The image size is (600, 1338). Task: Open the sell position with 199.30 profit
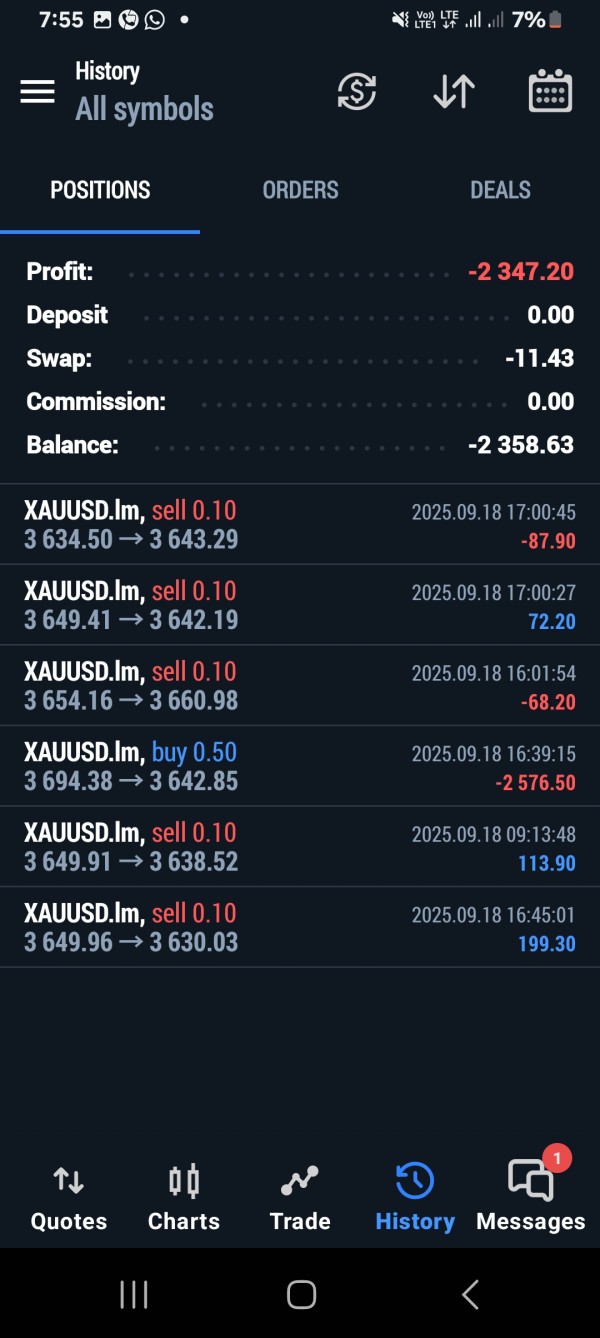tap(300, 927)
